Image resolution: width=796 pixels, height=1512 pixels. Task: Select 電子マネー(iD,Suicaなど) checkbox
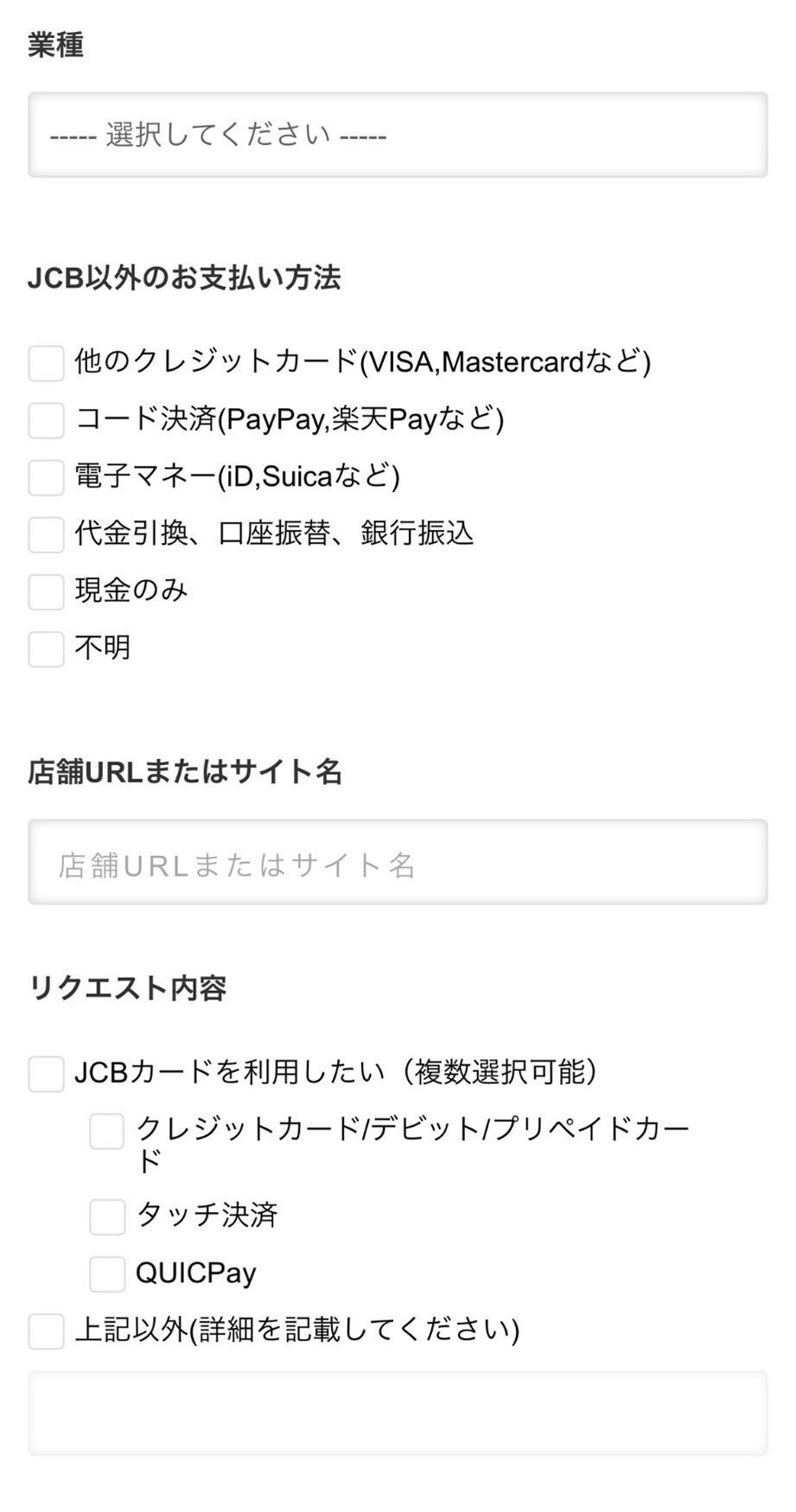point(47,477)
